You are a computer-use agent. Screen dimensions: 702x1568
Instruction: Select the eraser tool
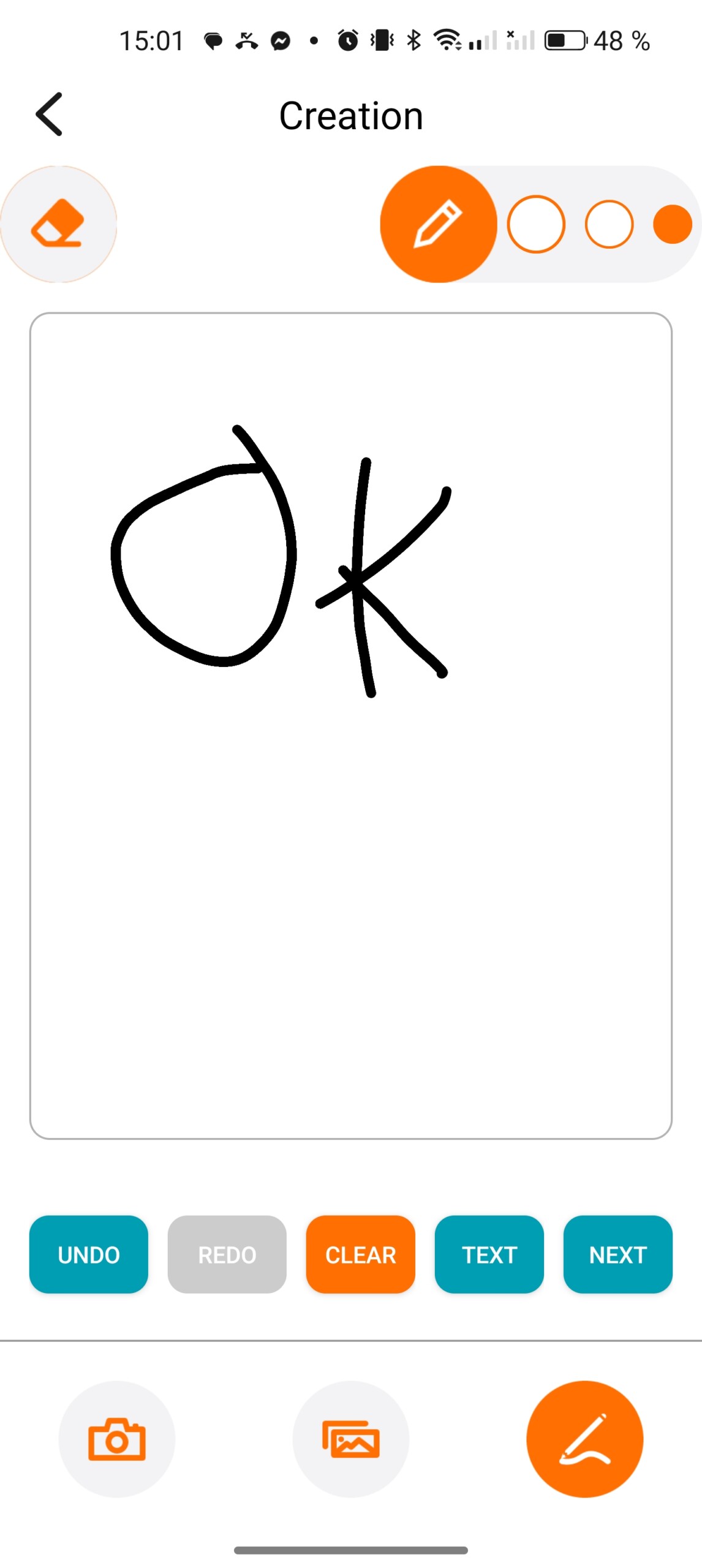click(58, 224)
